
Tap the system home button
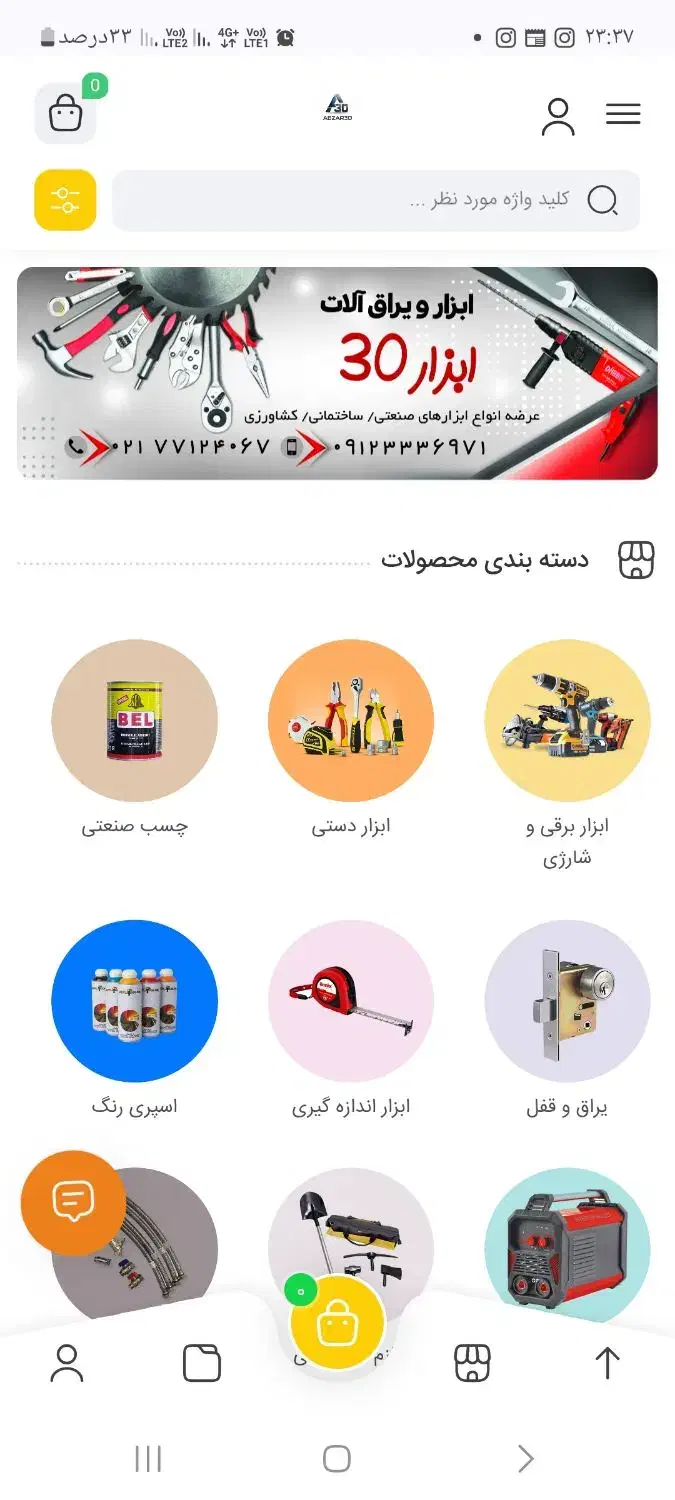click(x=337, y=1459)
